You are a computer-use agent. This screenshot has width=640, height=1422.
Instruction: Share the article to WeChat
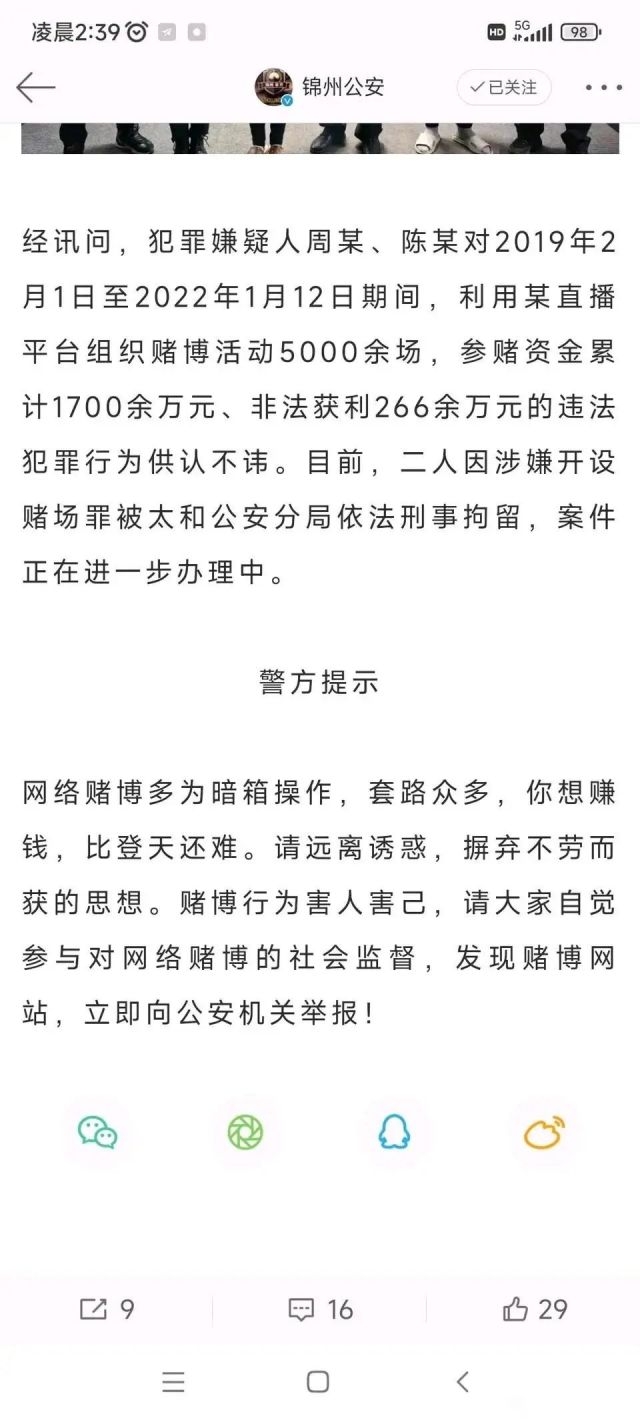tap(97, 1132)
